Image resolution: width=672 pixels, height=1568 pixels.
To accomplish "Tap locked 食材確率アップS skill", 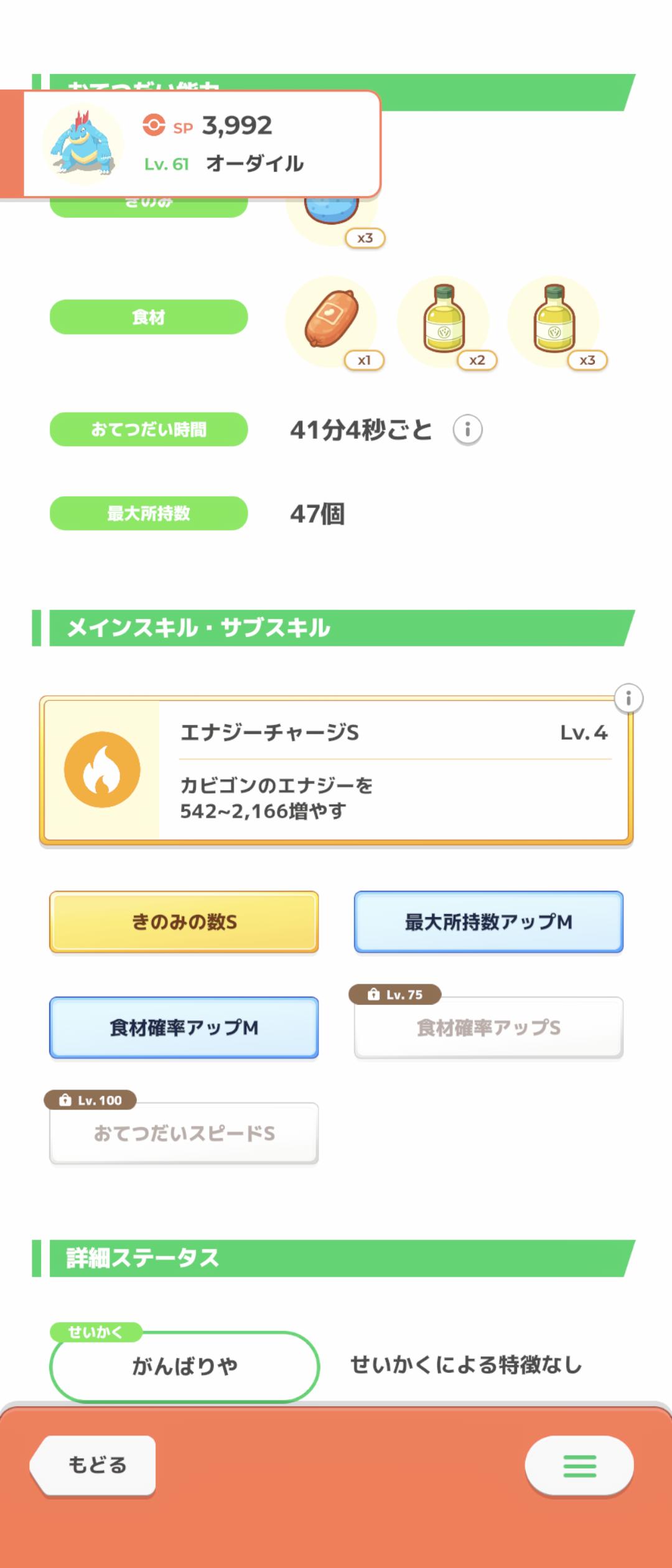I will 488,1028.
